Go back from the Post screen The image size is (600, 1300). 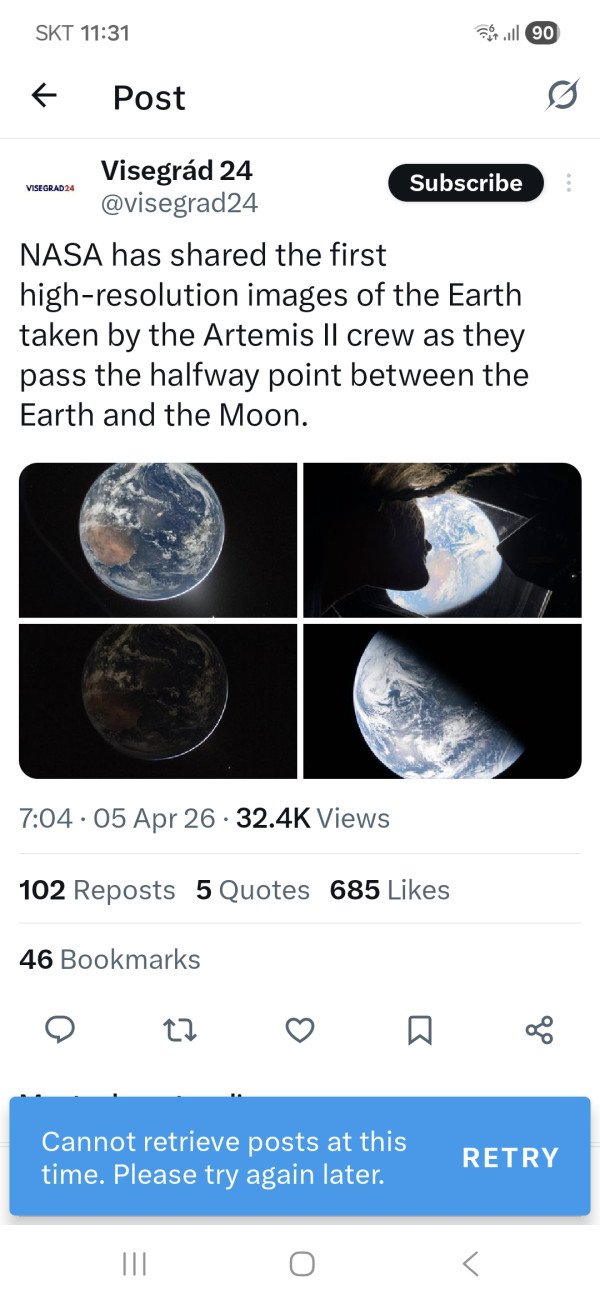[x=44, y=96]
